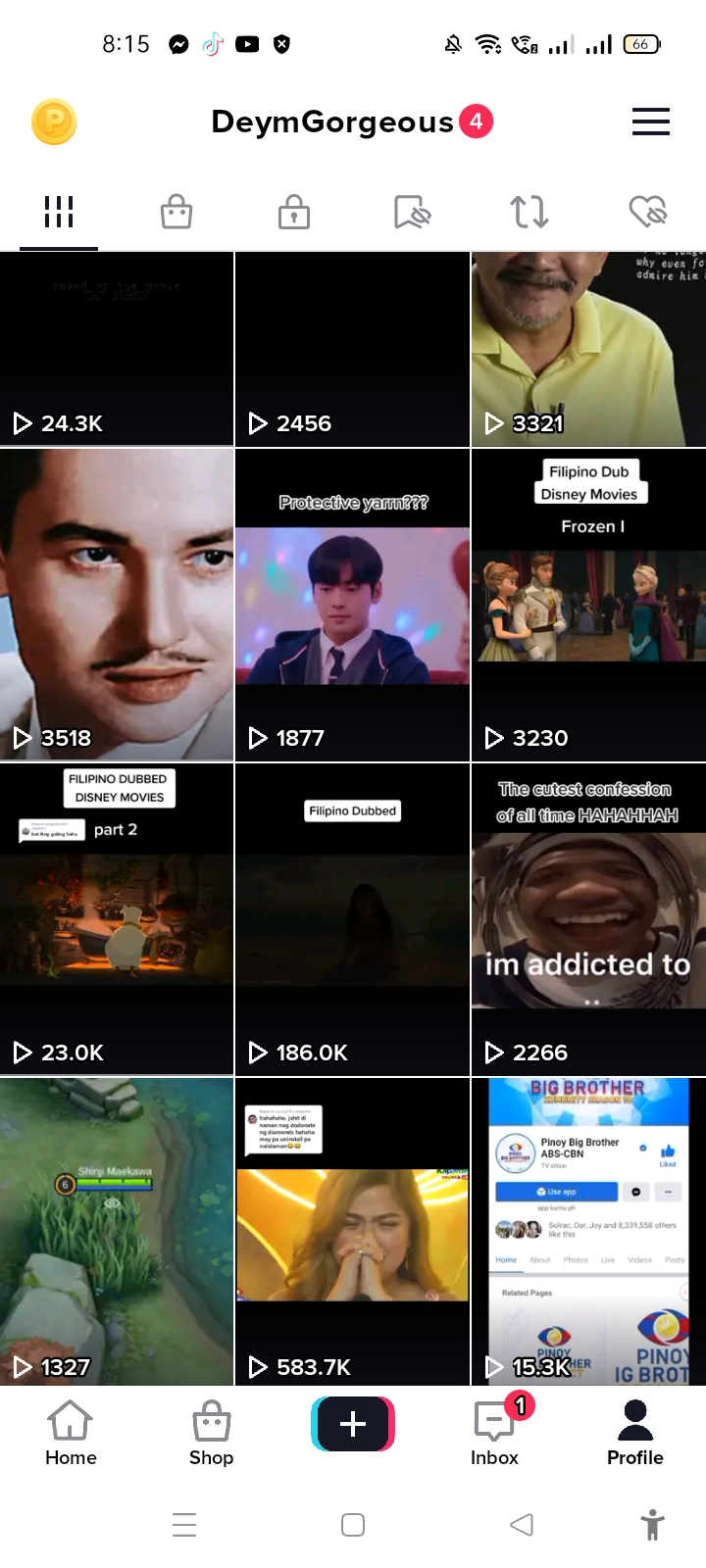Open the hidden liked videos tab

point(647,212)
